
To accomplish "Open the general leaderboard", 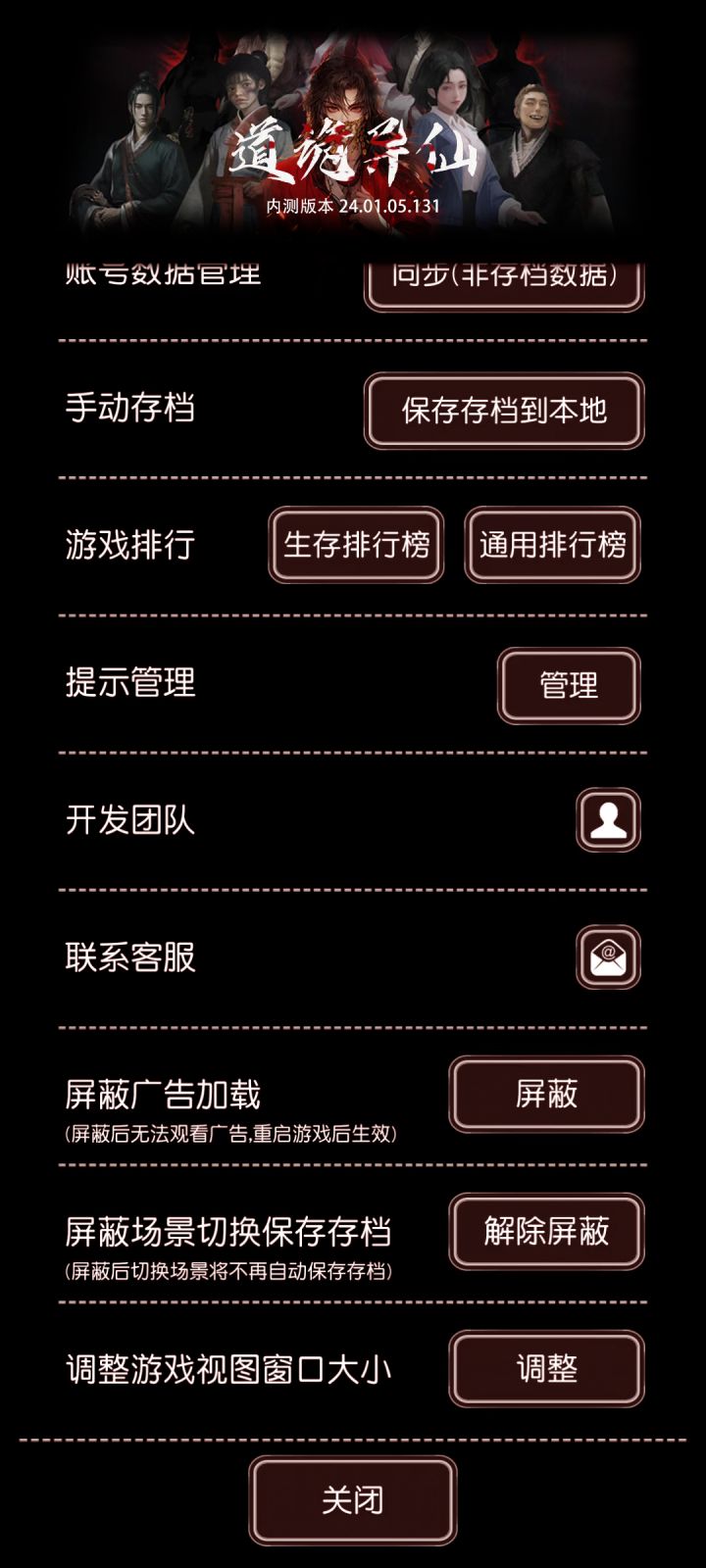I will [x=552, y=547].
